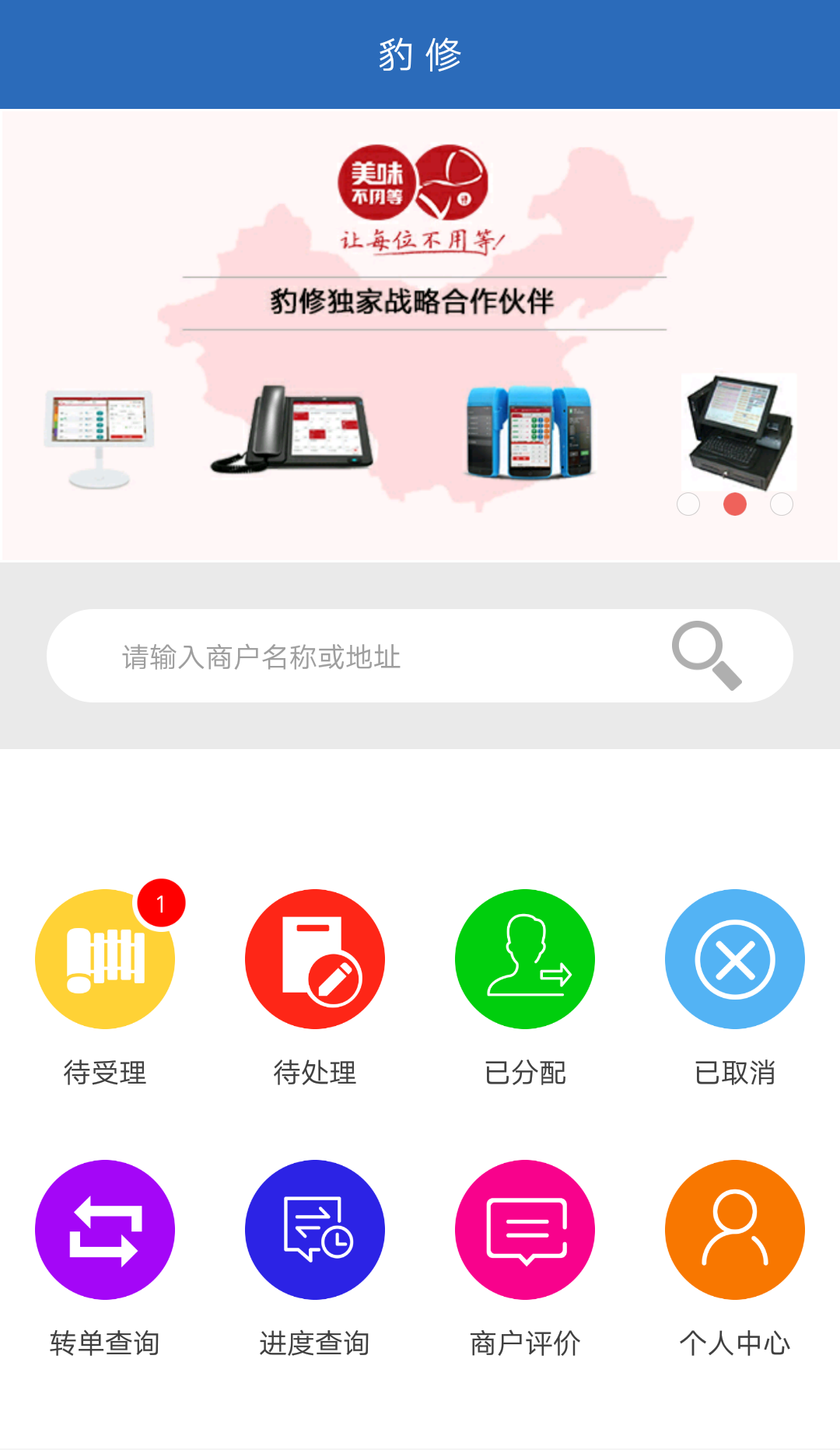Tap the merchant name or address search field
The height and width of the screenshot is (1450, 840).
[420, 656]
